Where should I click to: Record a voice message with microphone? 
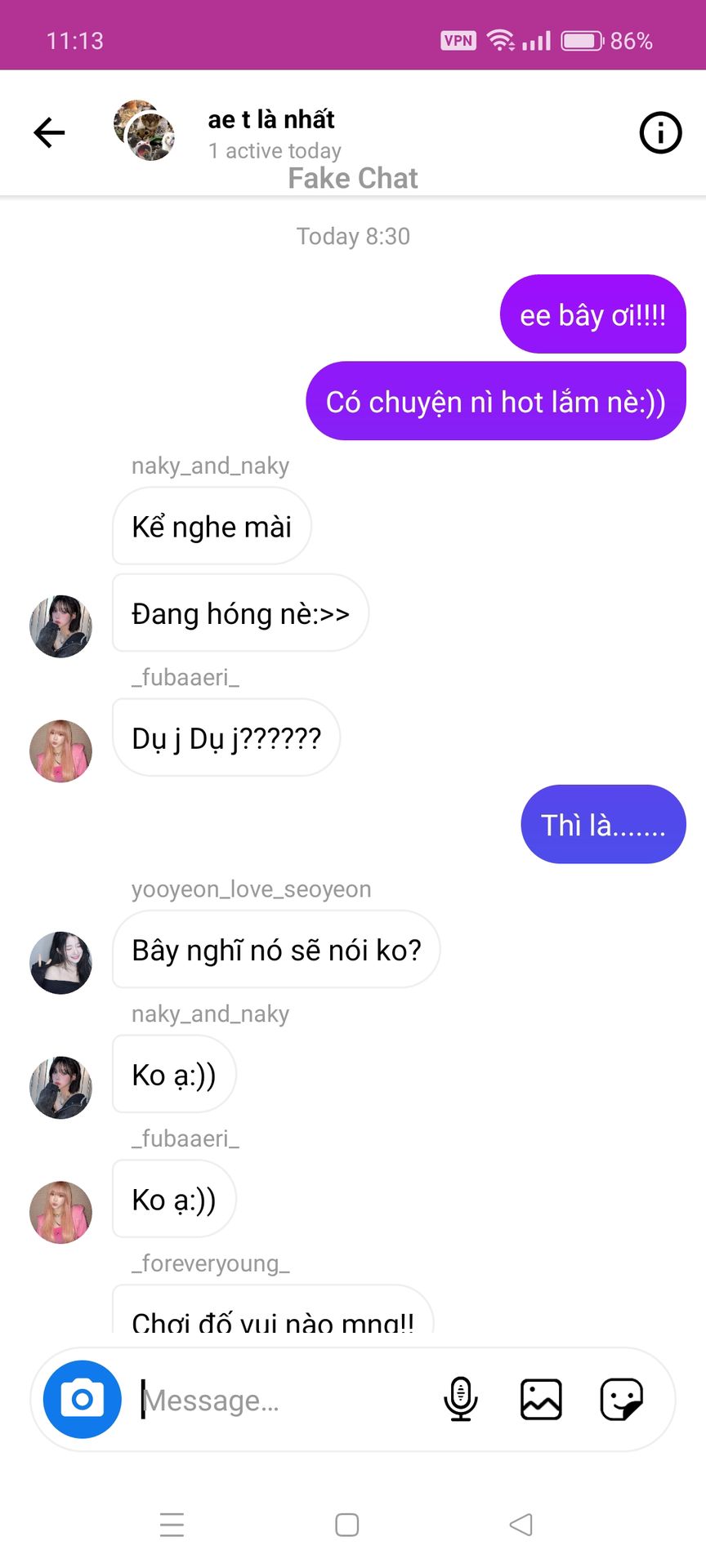(x=460, y=1399)
